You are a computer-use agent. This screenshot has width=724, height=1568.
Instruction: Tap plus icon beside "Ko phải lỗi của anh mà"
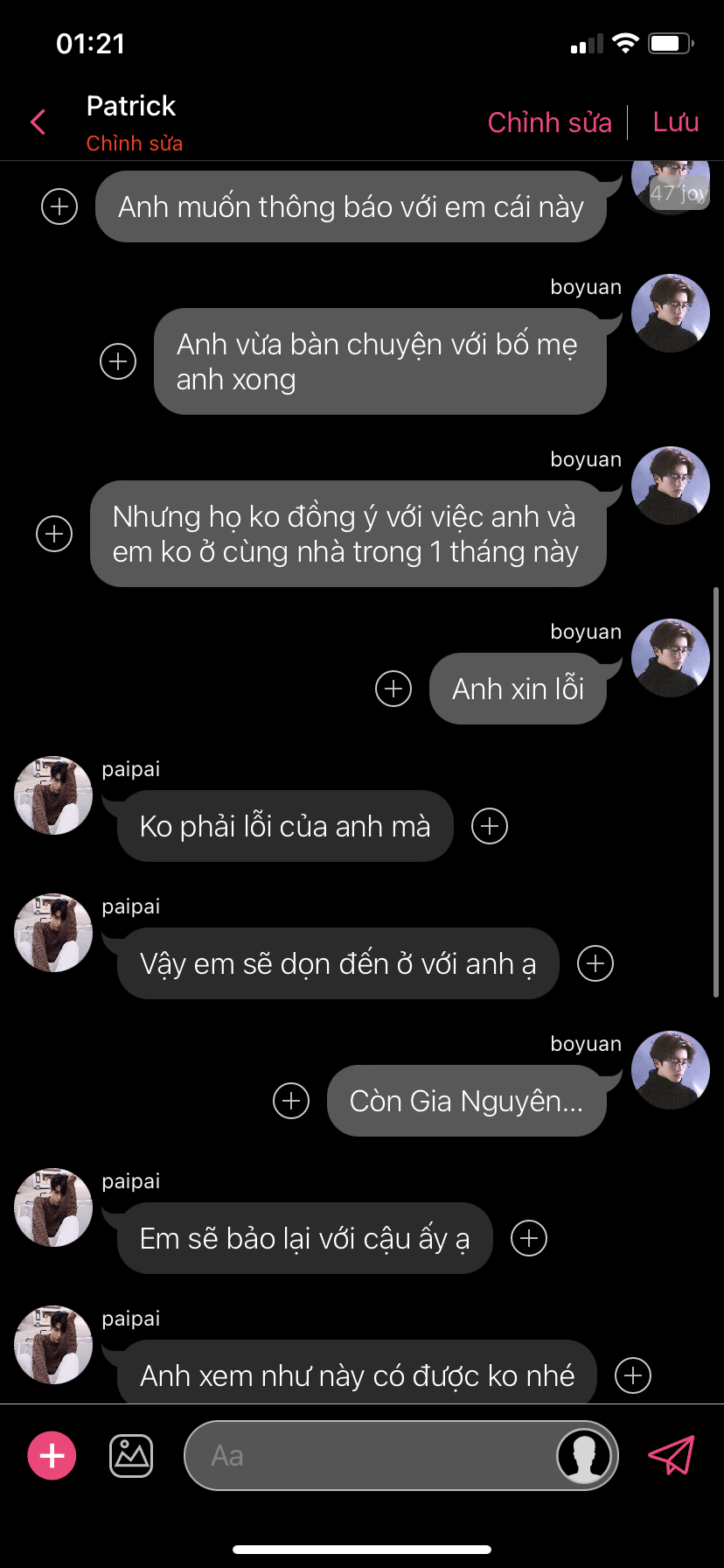pos(490,826)
